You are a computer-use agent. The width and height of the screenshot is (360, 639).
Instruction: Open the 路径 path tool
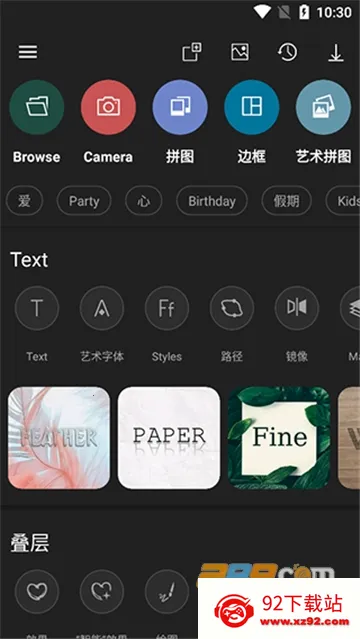[232, 308]
